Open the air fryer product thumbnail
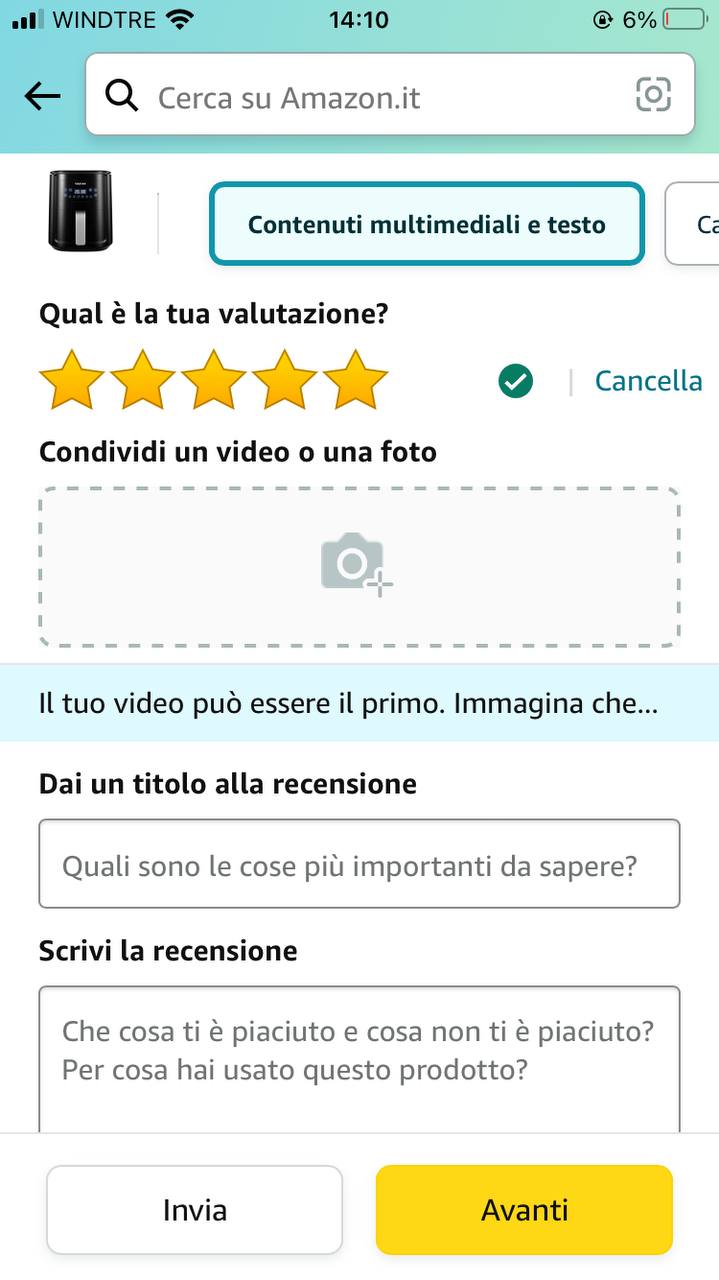The image size is (719, 1280). pos(80,211)
